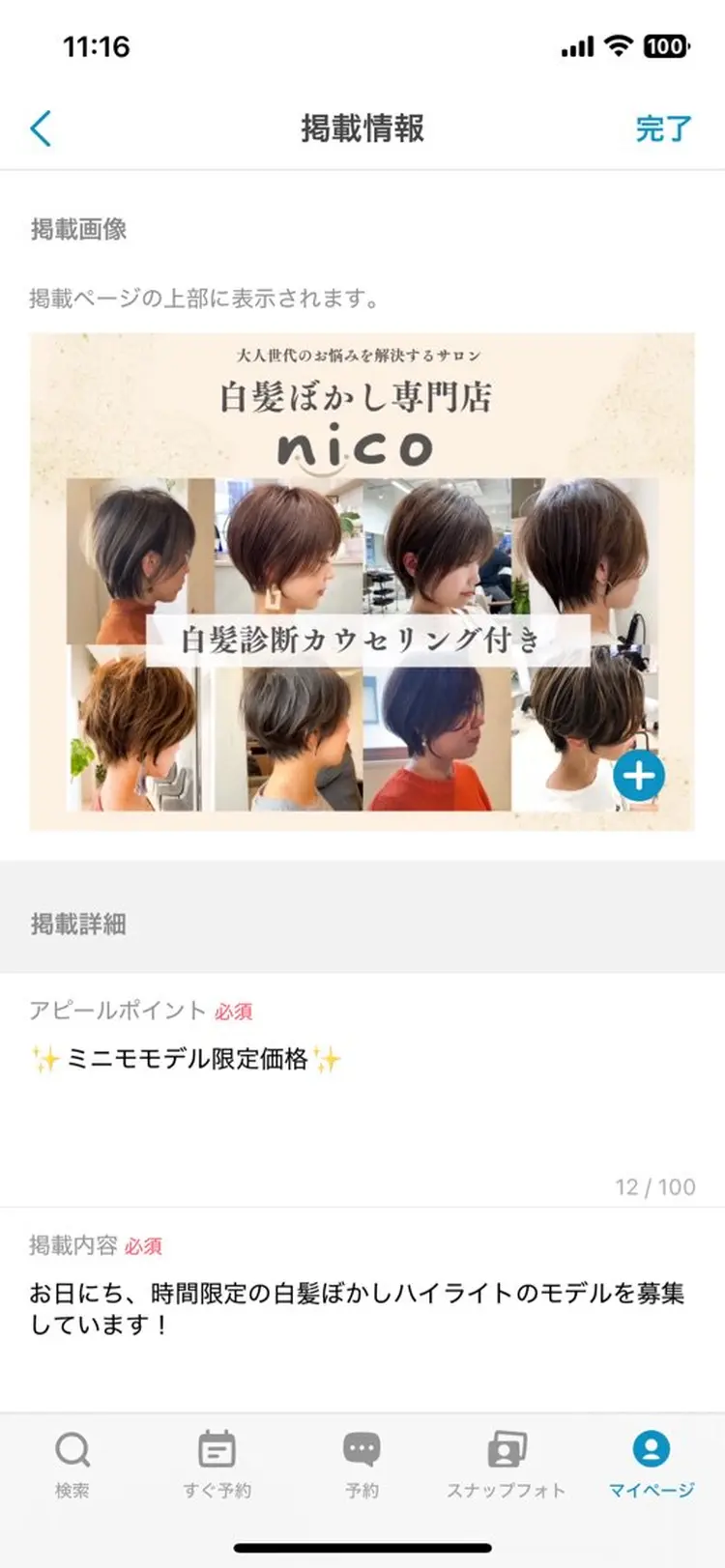Viewport: 725px width, 1568px height.
Task: Tap the calendar icon above すぐ予約
Action: (217, 1448)
